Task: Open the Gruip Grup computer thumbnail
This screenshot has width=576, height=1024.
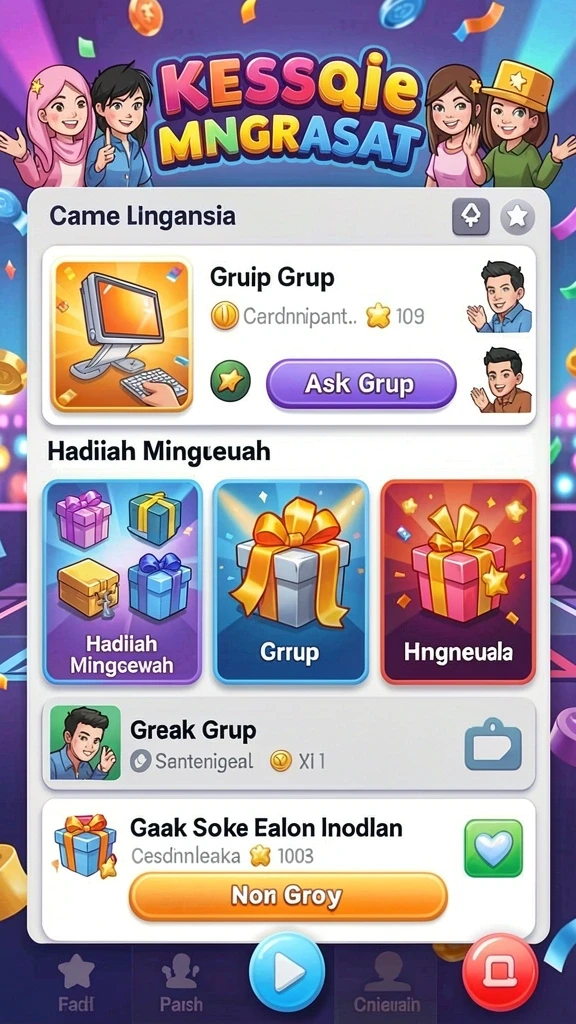Action: coord(122,335)
